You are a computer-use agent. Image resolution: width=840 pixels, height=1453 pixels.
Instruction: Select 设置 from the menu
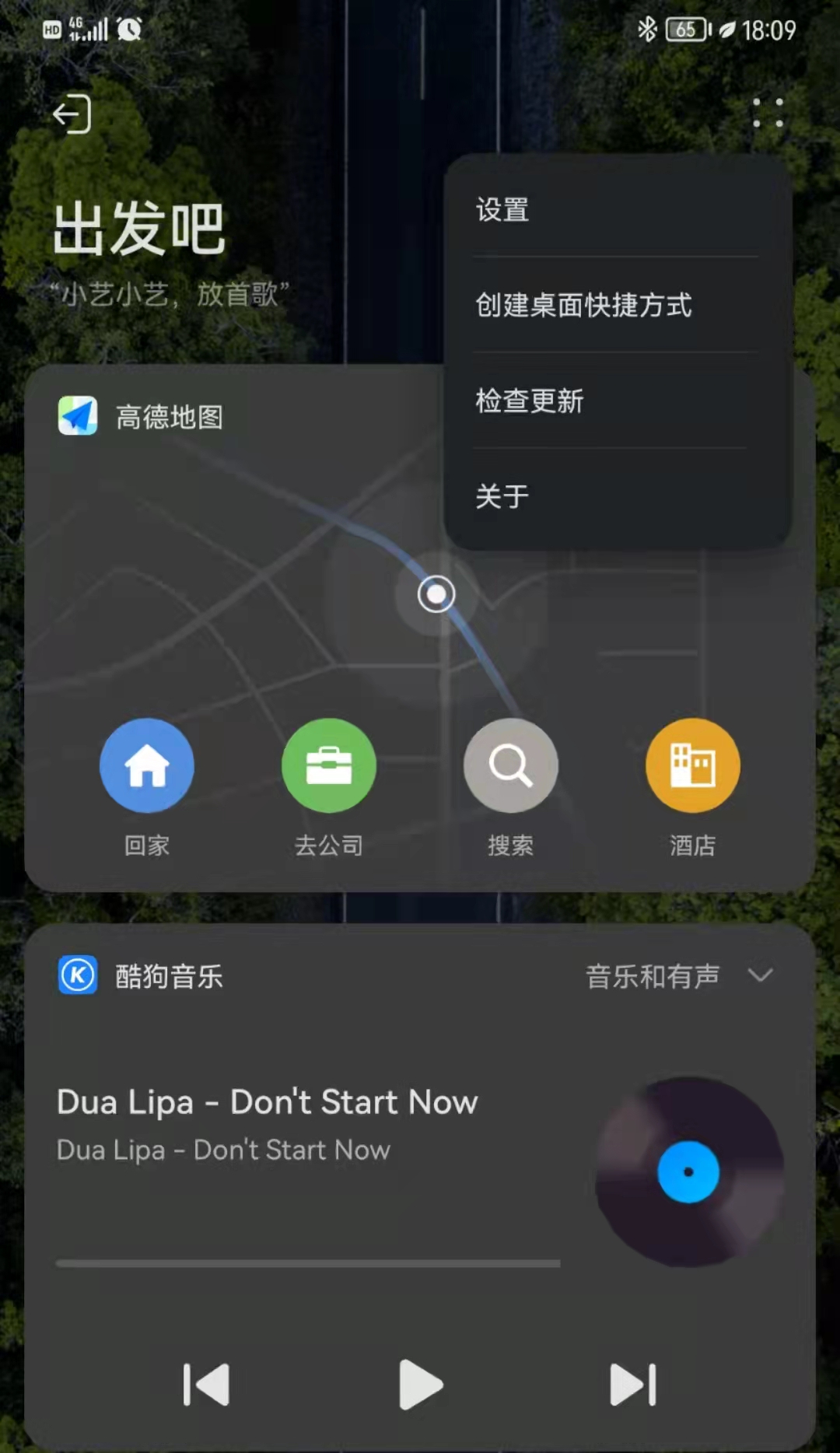(502, 210)
